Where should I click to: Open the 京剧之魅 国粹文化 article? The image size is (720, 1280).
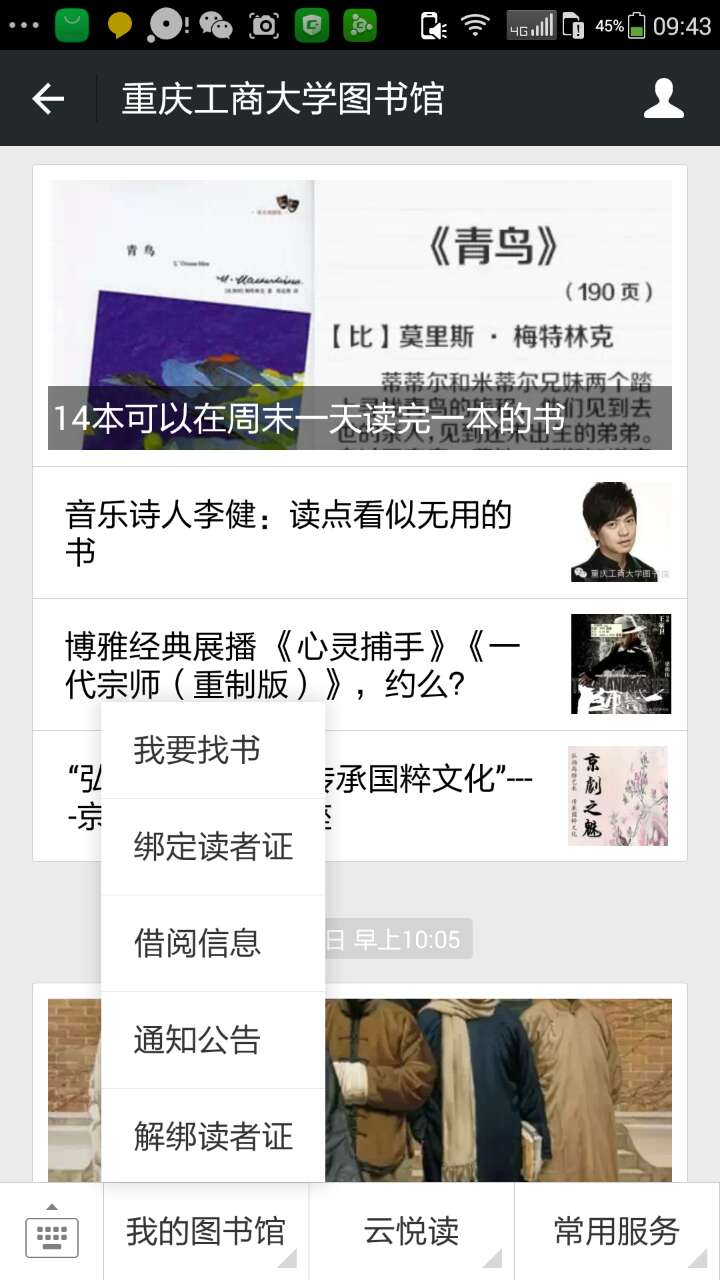click(x=500, y=795)
